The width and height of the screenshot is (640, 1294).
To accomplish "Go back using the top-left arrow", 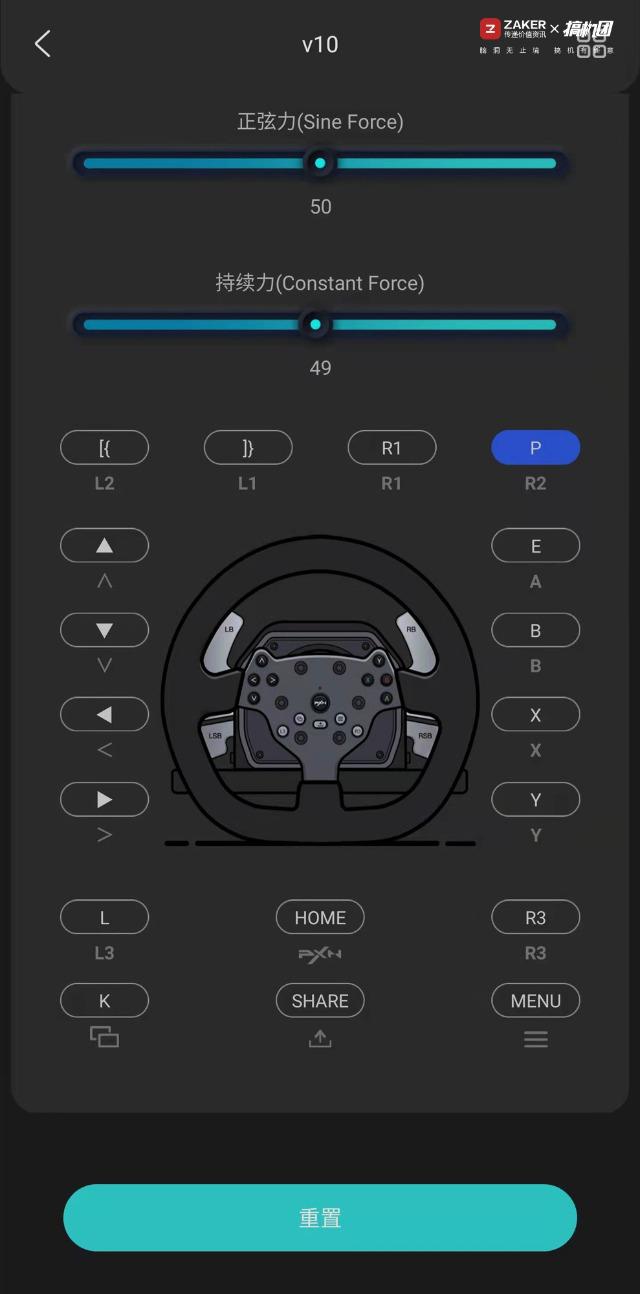I will pyautogui.click(x=42, y=44).
